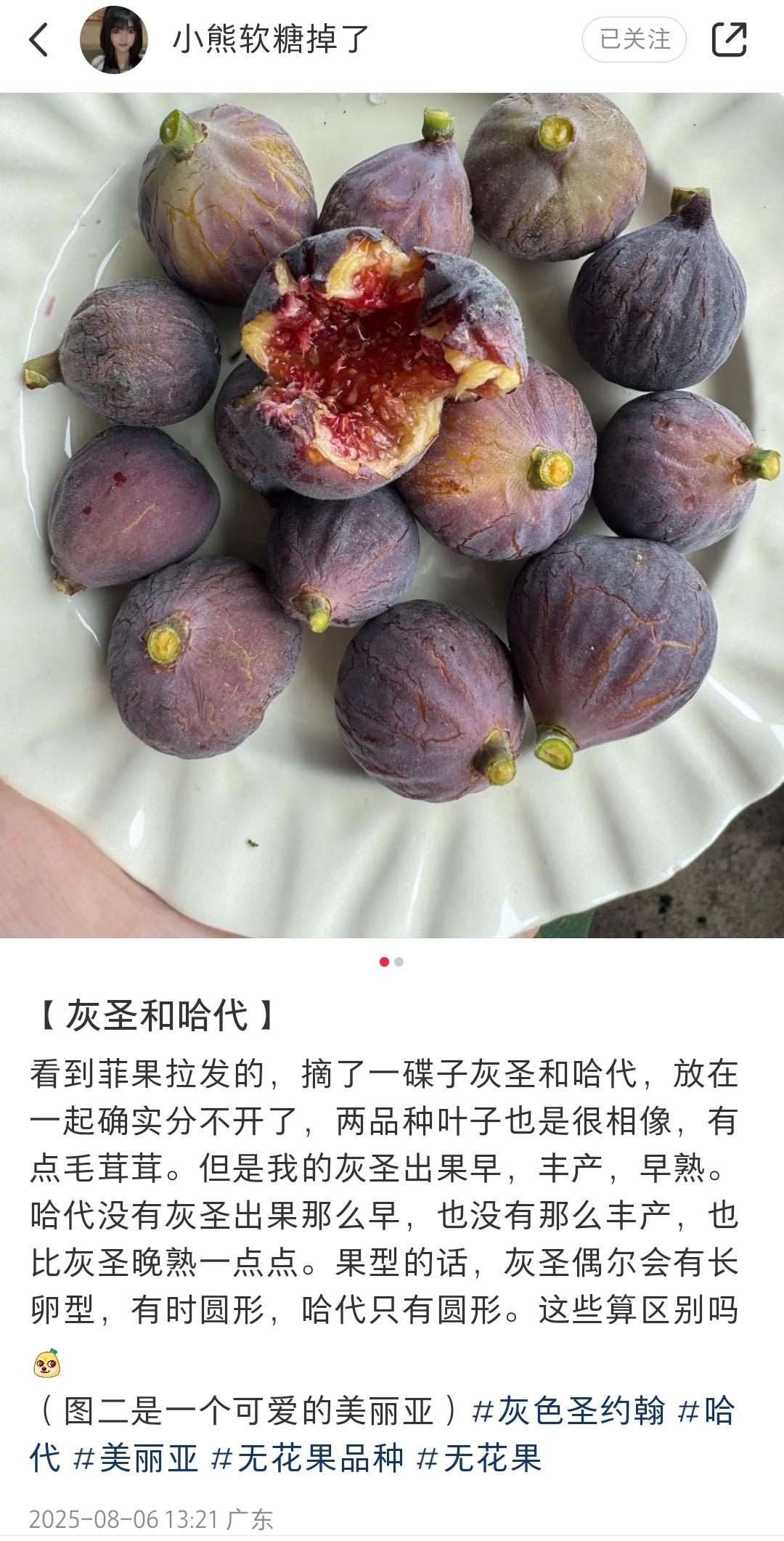Tap the 已关注 following button
The height and width of the screenshot is (1541, 784).
[634, 39]
